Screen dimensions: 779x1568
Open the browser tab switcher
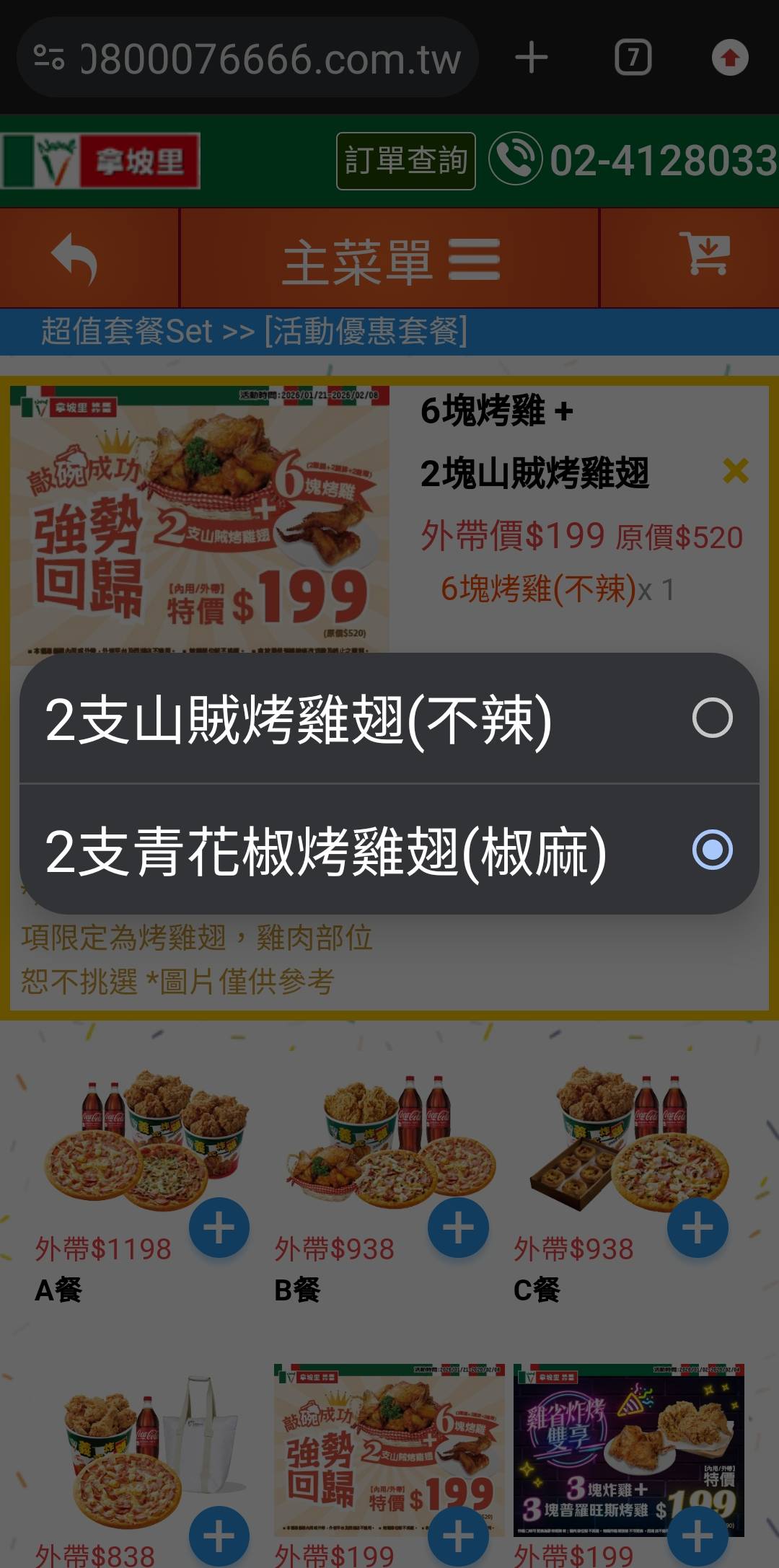(x=633, y=58)
